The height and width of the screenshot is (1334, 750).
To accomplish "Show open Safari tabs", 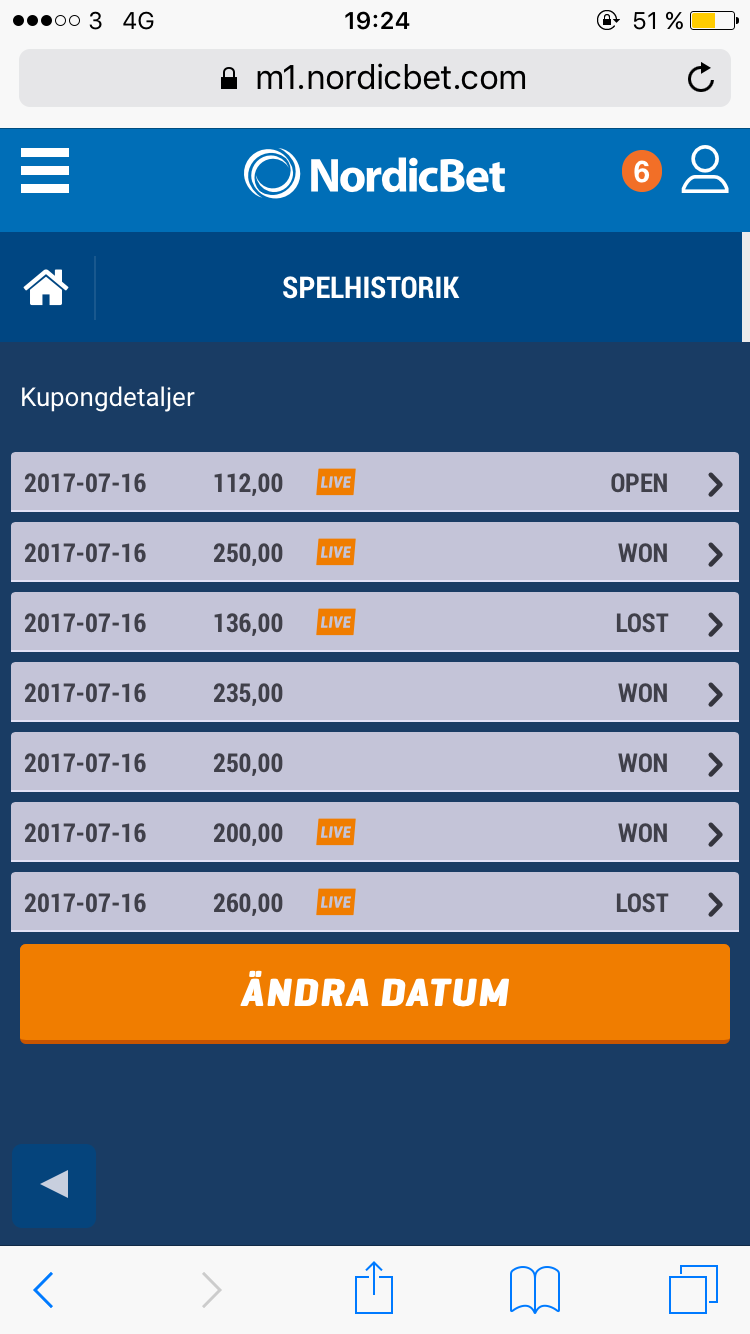I will [x=694, y=1290].
